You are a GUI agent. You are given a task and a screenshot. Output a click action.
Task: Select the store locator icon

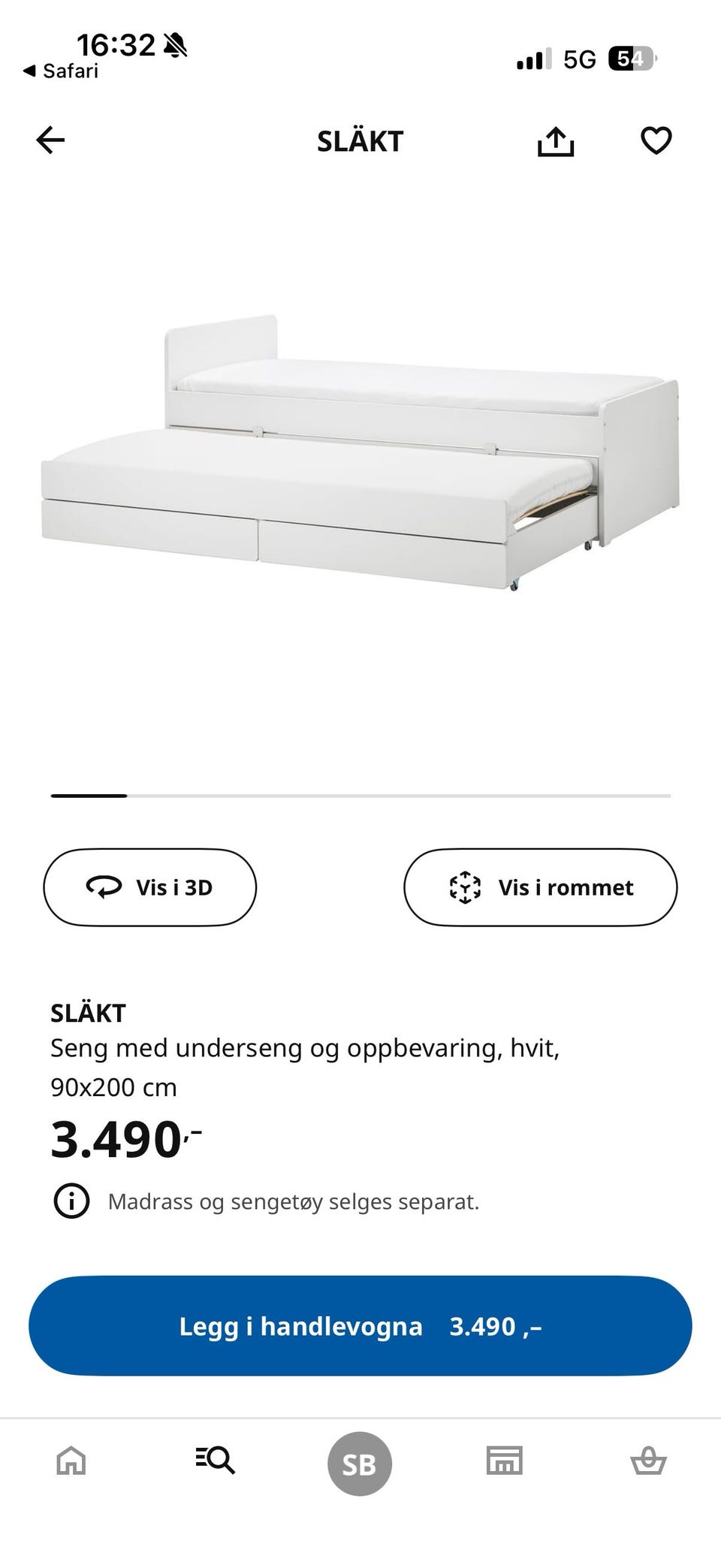coord(504,1461)
